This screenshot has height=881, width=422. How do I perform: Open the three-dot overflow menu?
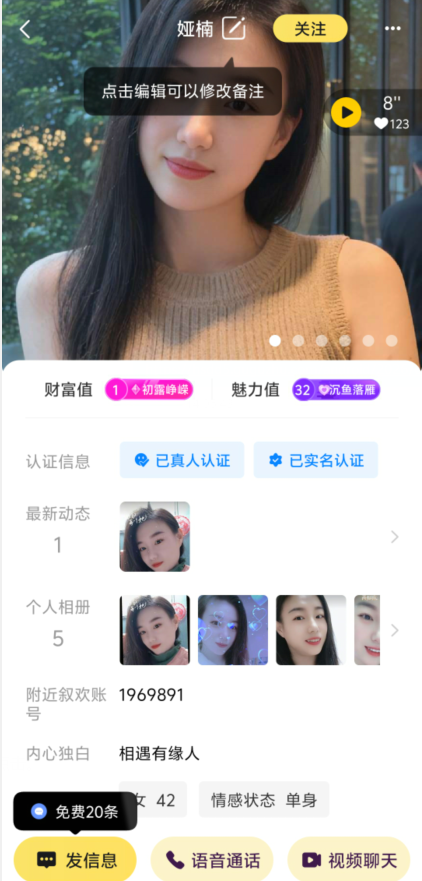point(393,29)
